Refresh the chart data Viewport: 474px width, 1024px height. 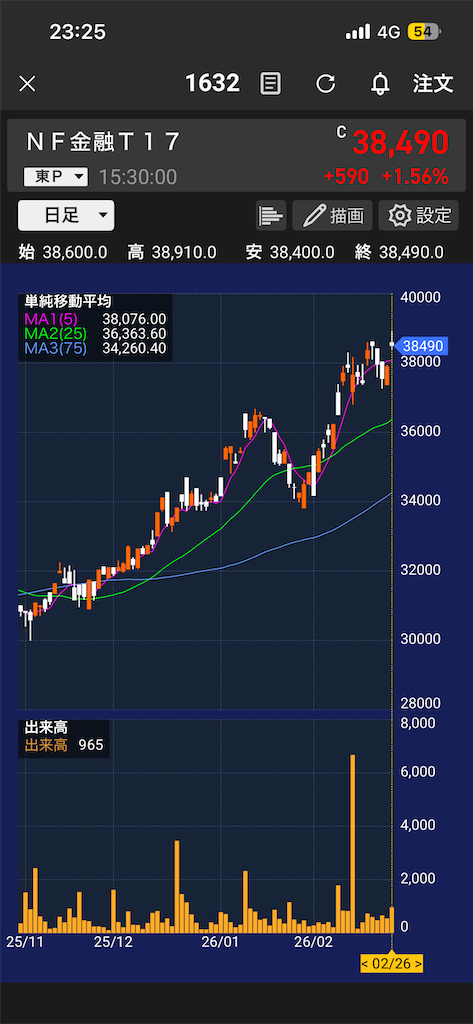point(325,84)
